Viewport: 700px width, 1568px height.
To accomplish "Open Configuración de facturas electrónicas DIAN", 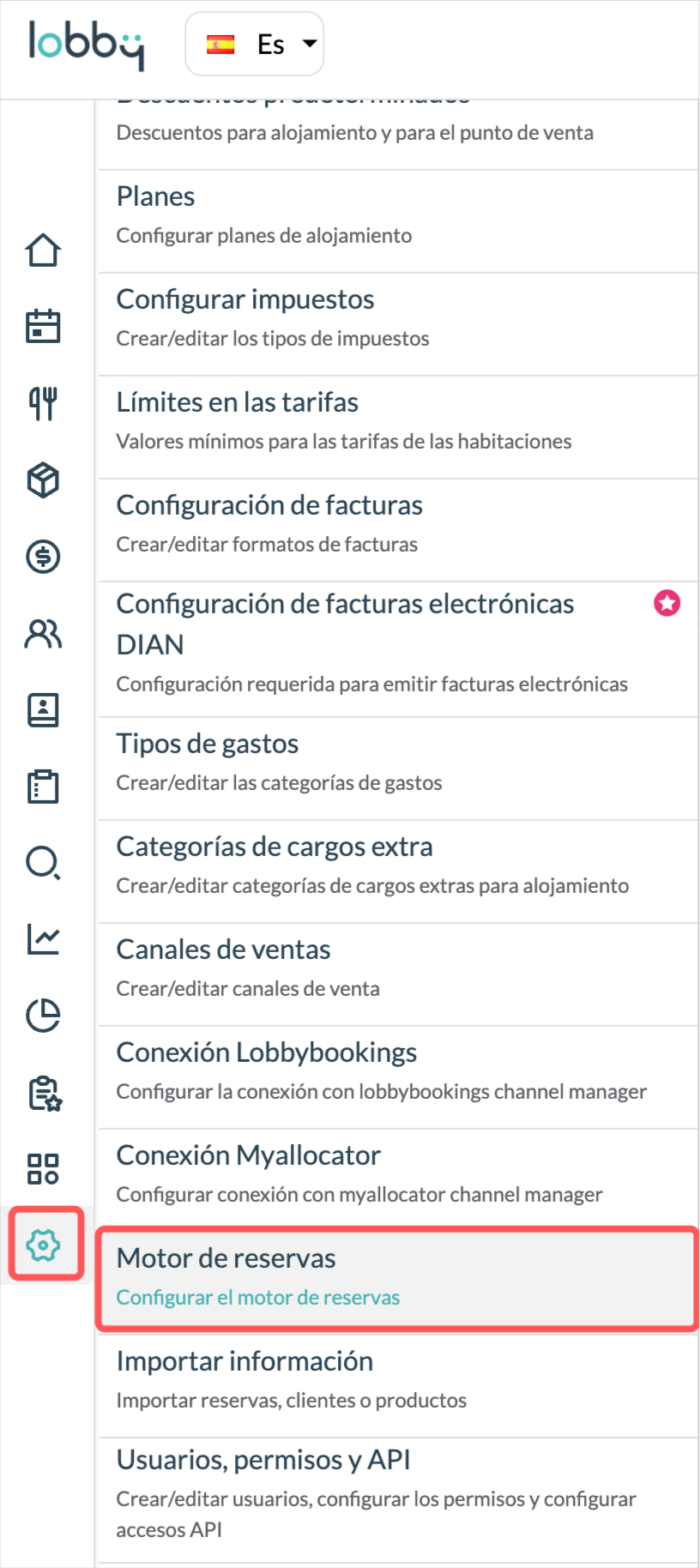I will [x=398, y=649].
